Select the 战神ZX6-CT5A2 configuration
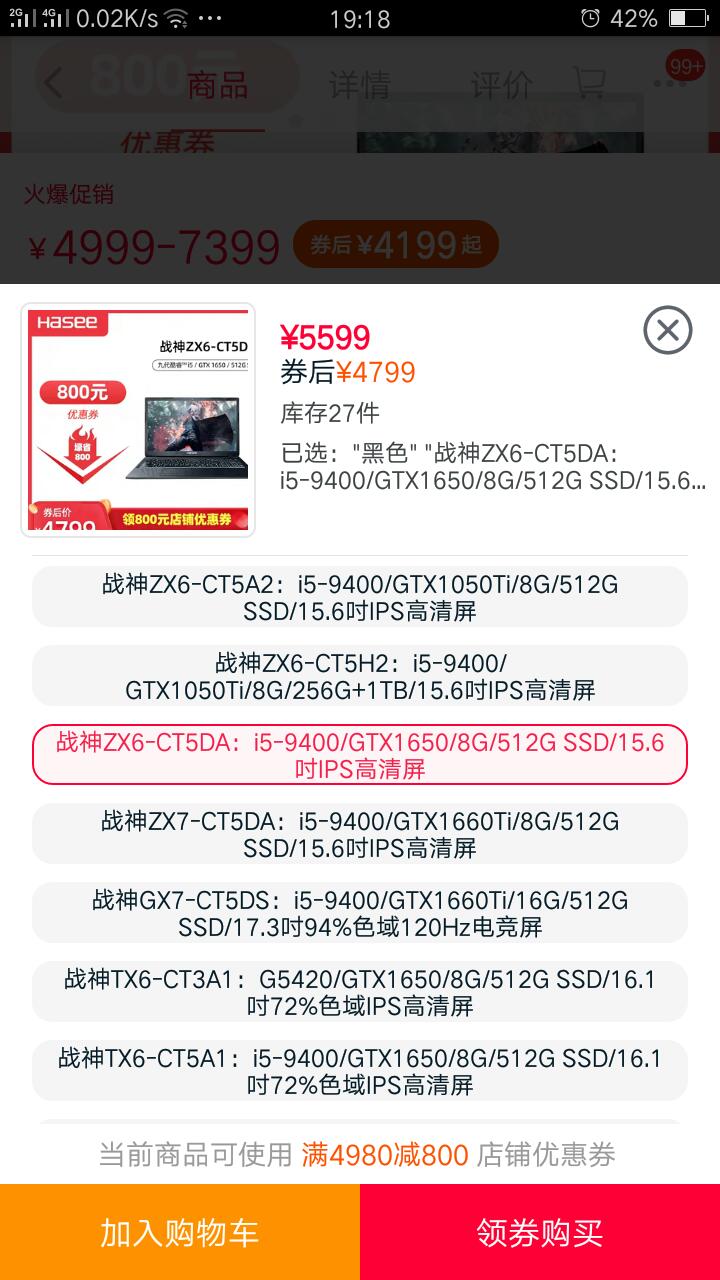This screenshot has width=720, height=1280. 360,597
